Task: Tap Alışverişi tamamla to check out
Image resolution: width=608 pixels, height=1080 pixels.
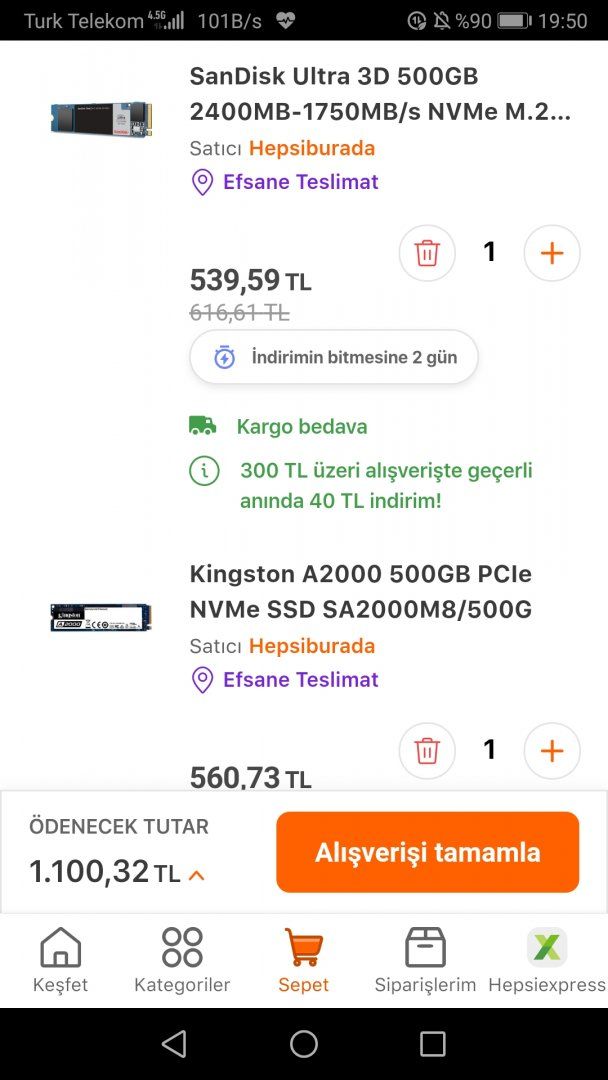Action: [427, 852]
